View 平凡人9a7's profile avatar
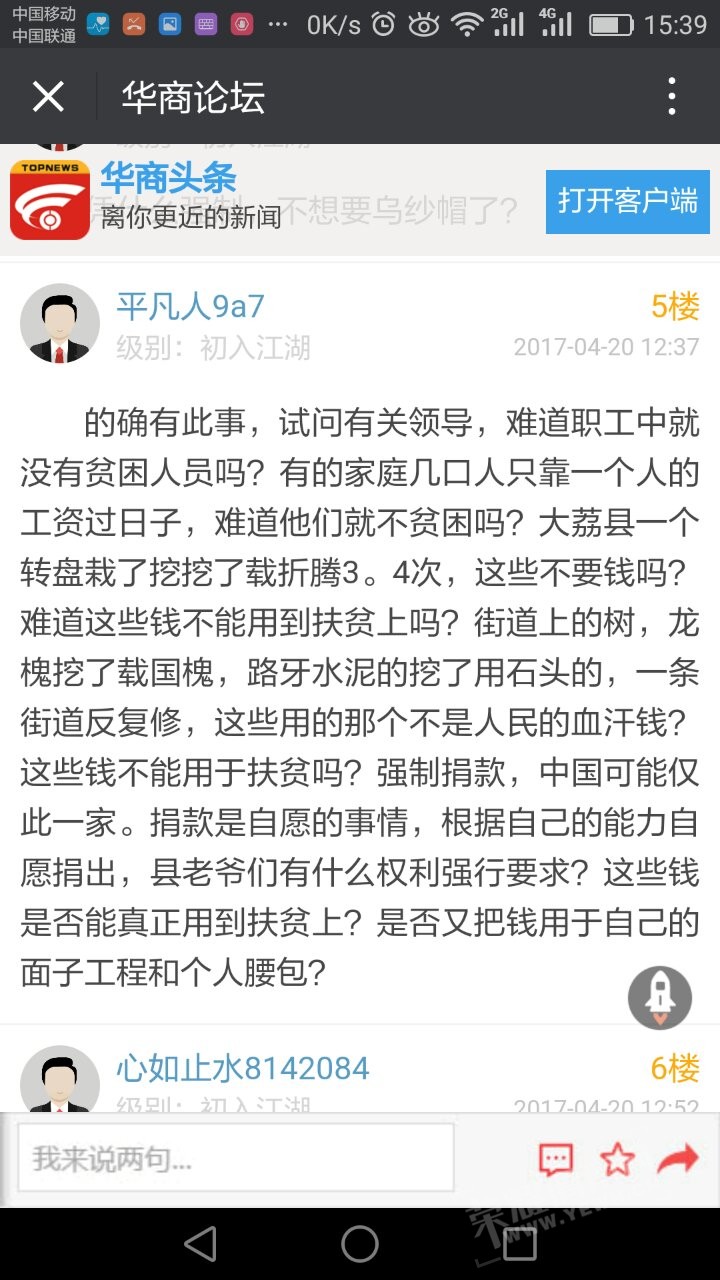This screenshot has height=1280, width=720. [x=60, y=323]
